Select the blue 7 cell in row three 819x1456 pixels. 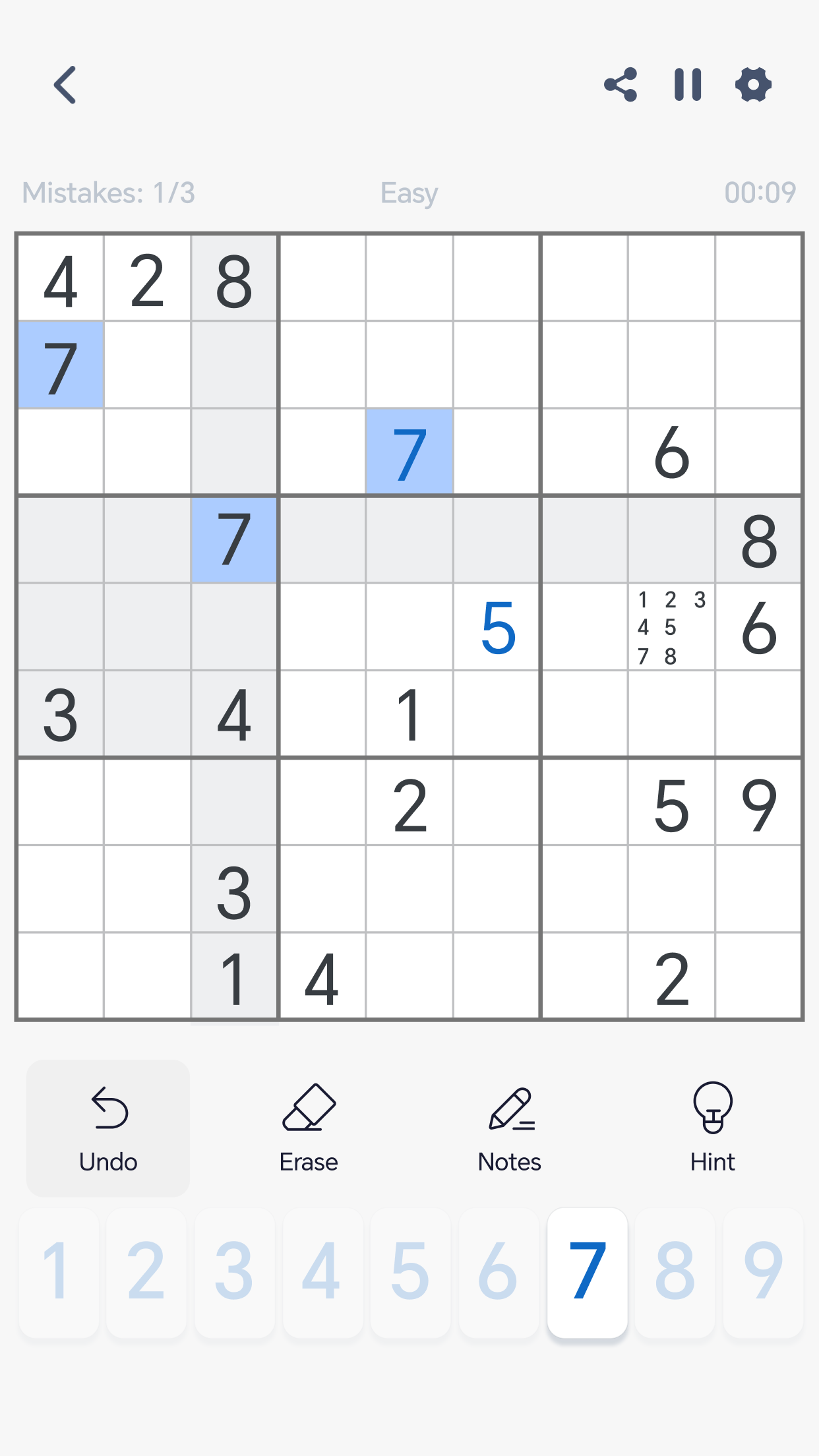coord(409,452)
